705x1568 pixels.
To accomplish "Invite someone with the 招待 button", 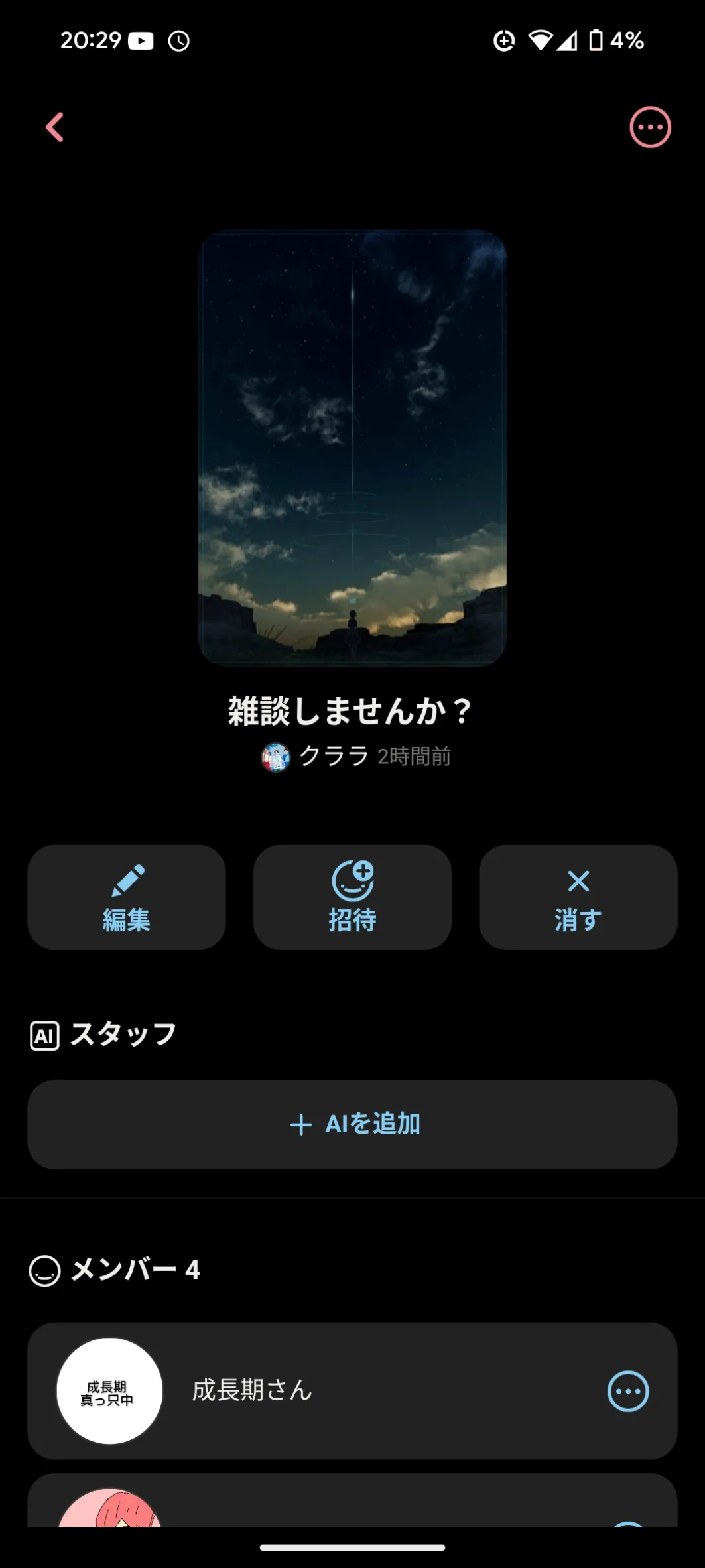I will tap(352, 897).
